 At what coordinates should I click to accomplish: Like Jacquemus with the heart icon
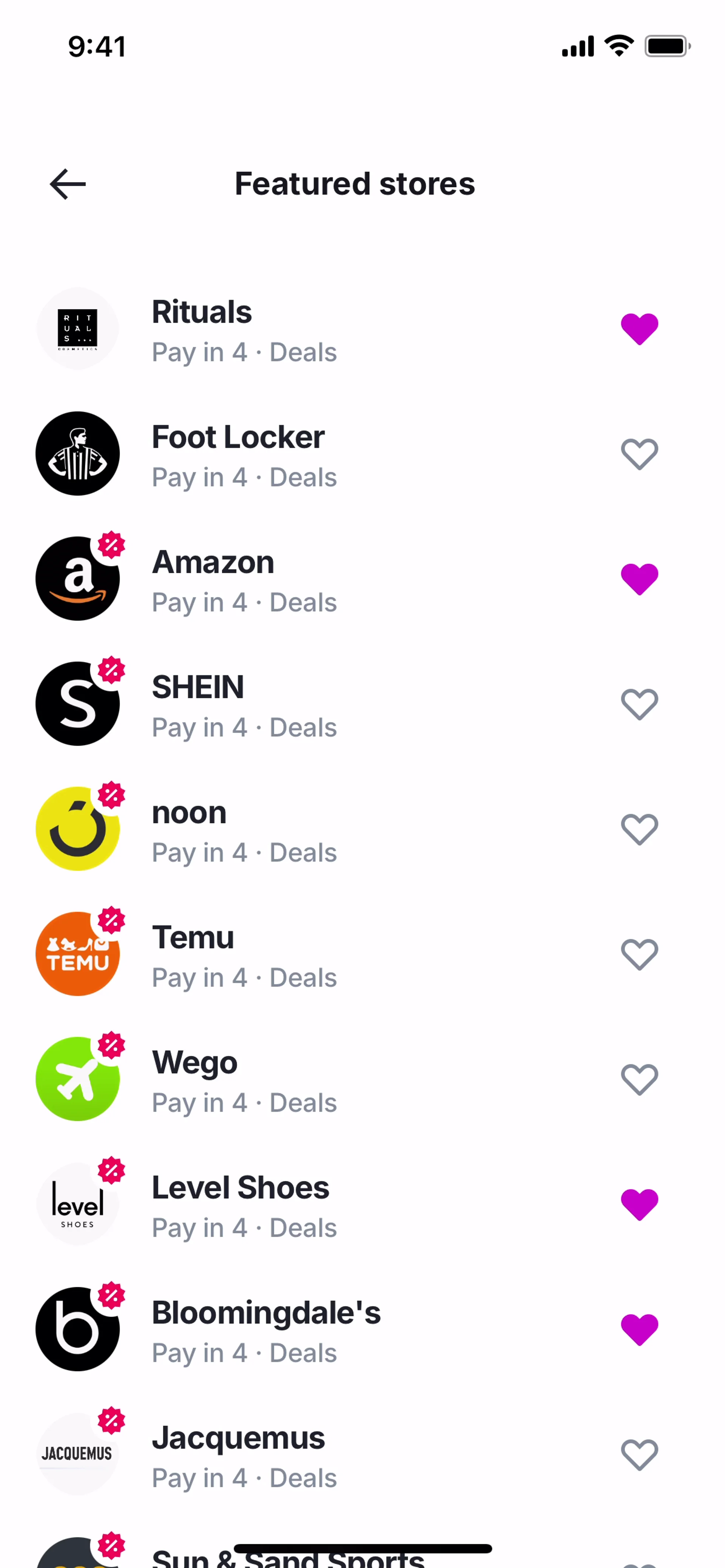[x=639, y=1455]
